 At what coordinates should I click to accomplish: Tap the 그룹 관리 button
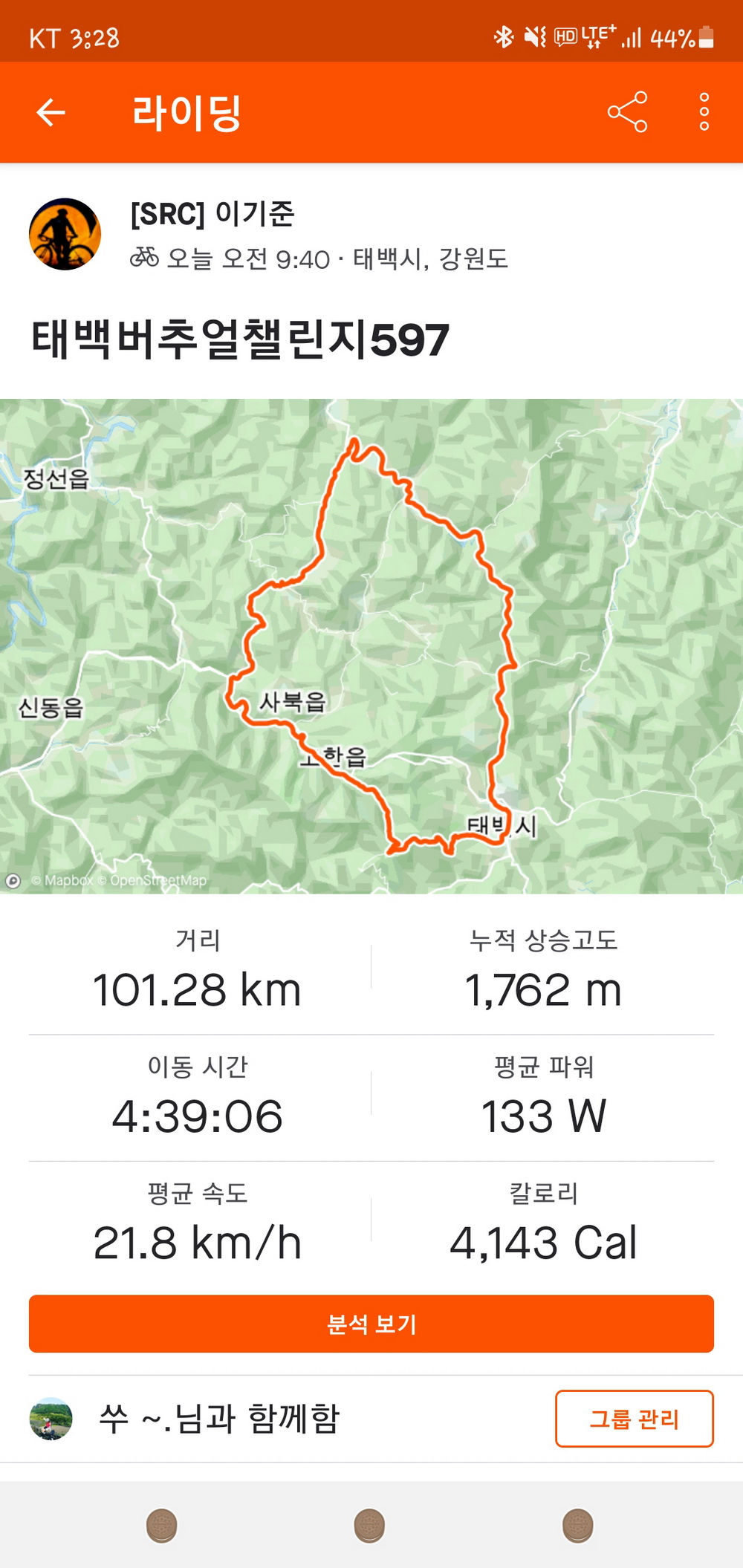[634, 1419]
